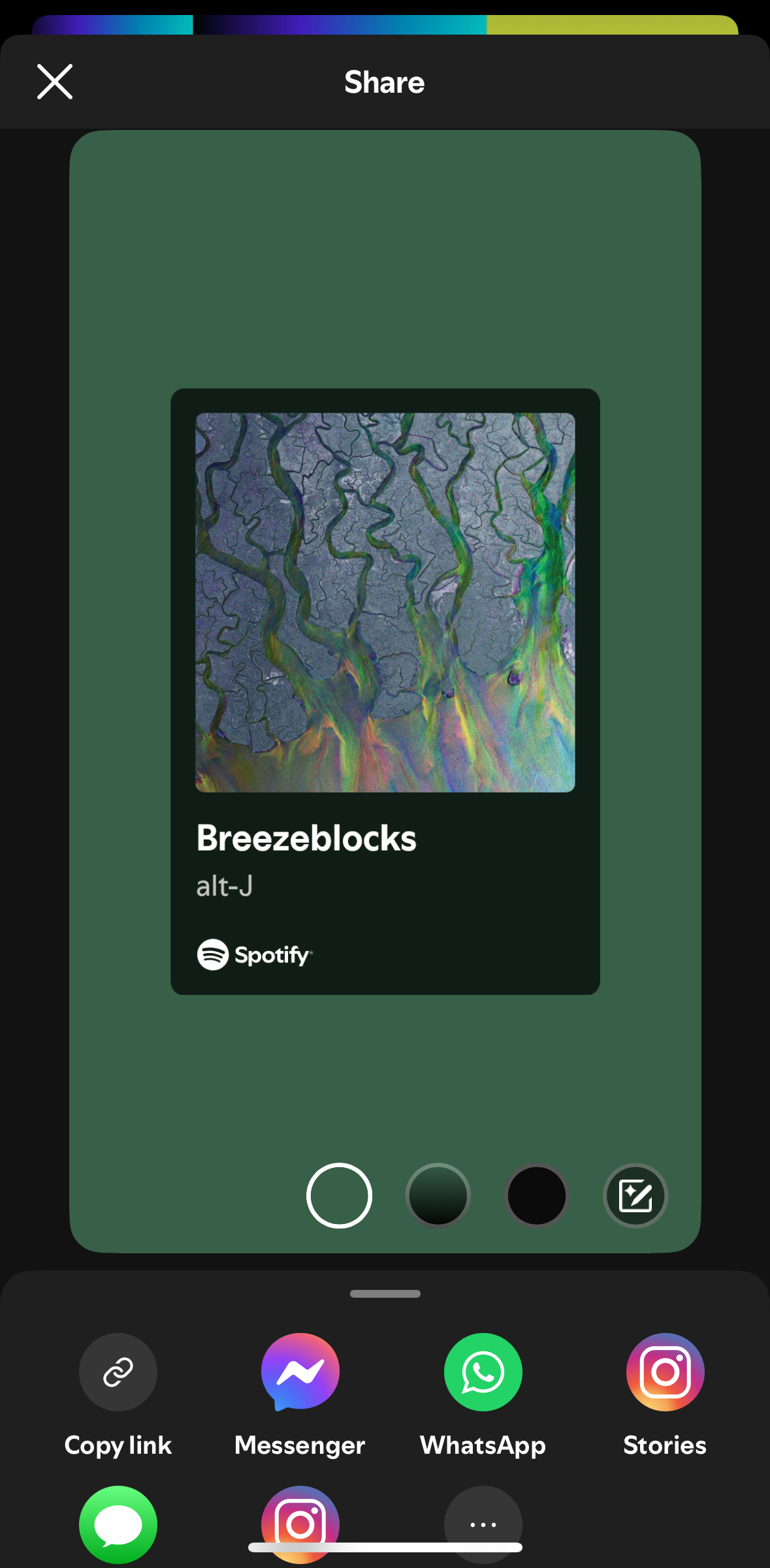Copy link to Breezeblocks
The height and width of the screenshot is (1568, 770).
pyautogui.click(x=118, y=1372)
